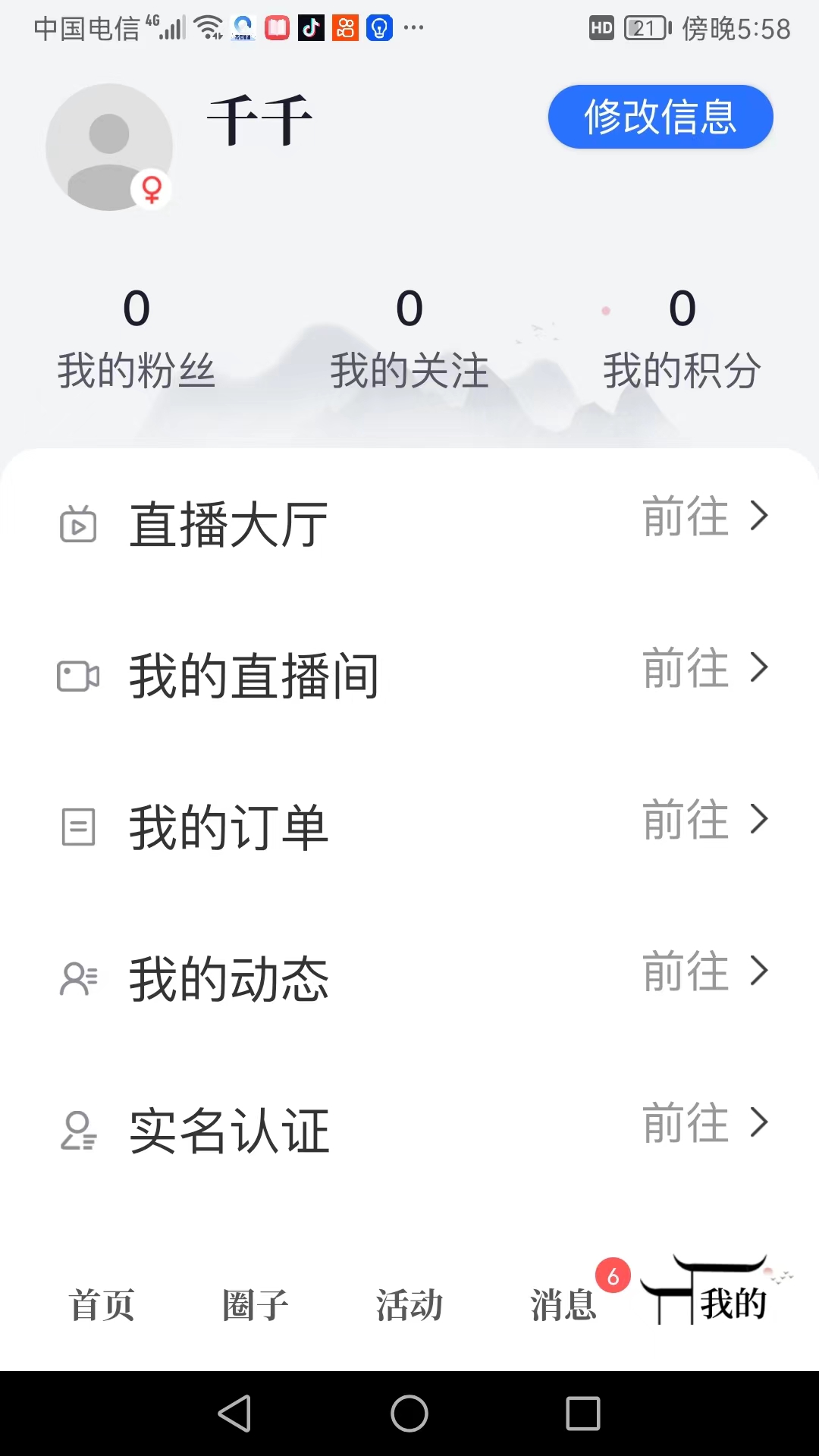The width and height of the screenshot is (819, 1456).
Task: Go to the system home screen
Action: [409, 1414]
